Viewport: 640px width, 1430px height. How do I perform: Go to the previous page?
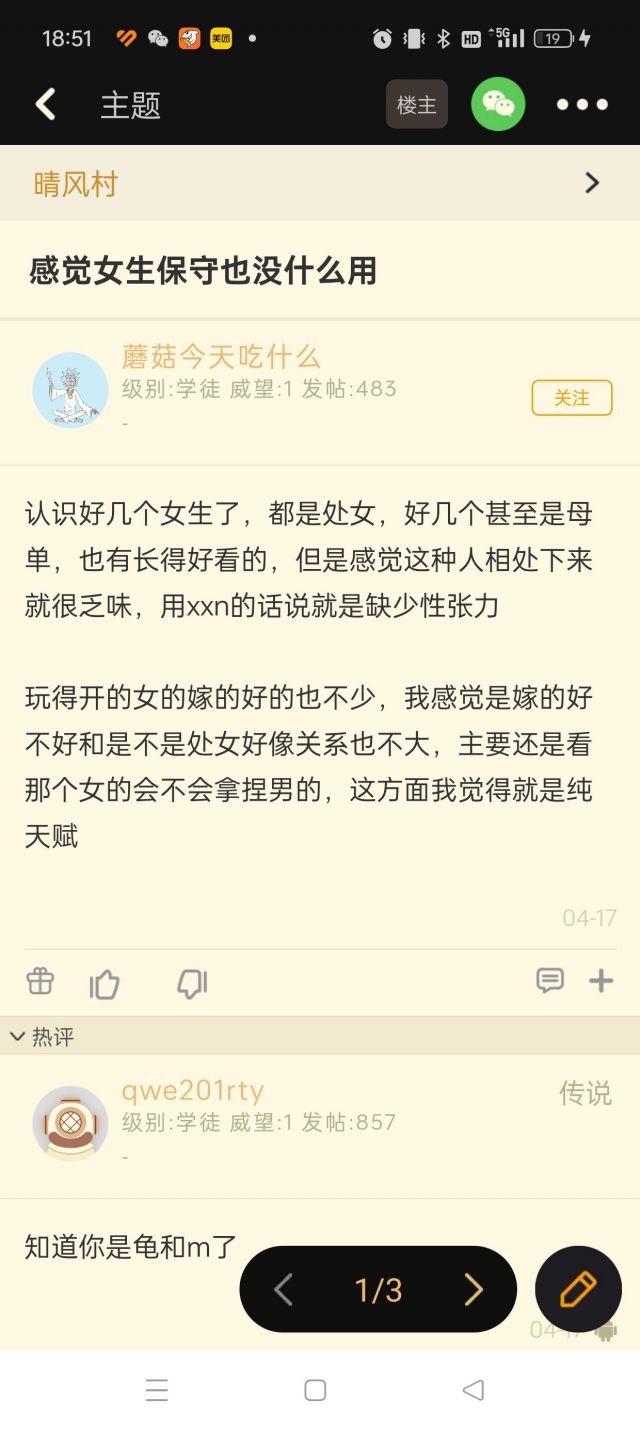pyautogui.click(x=284, y=1290)
